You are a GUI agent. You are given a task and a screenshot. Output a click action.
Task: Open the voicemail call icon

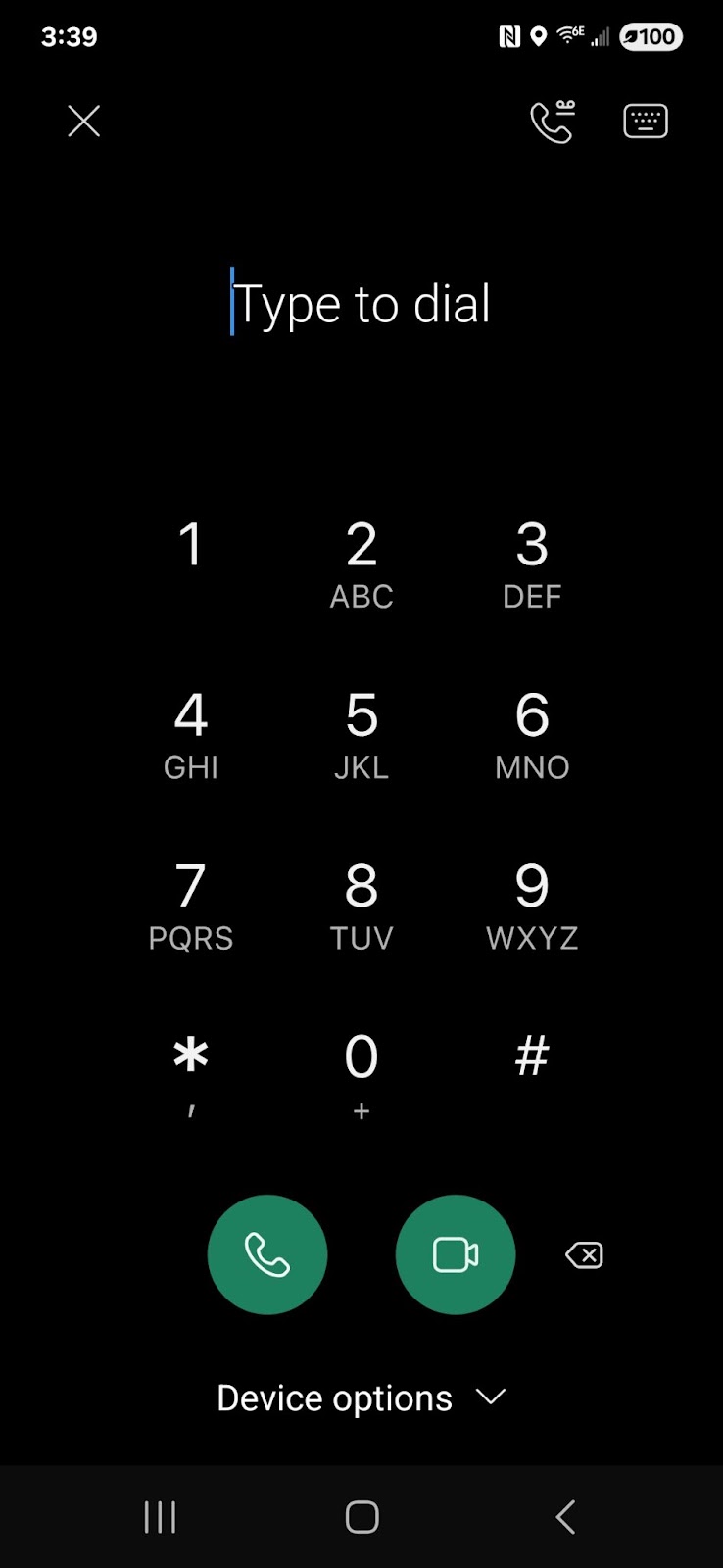(553, 122)
